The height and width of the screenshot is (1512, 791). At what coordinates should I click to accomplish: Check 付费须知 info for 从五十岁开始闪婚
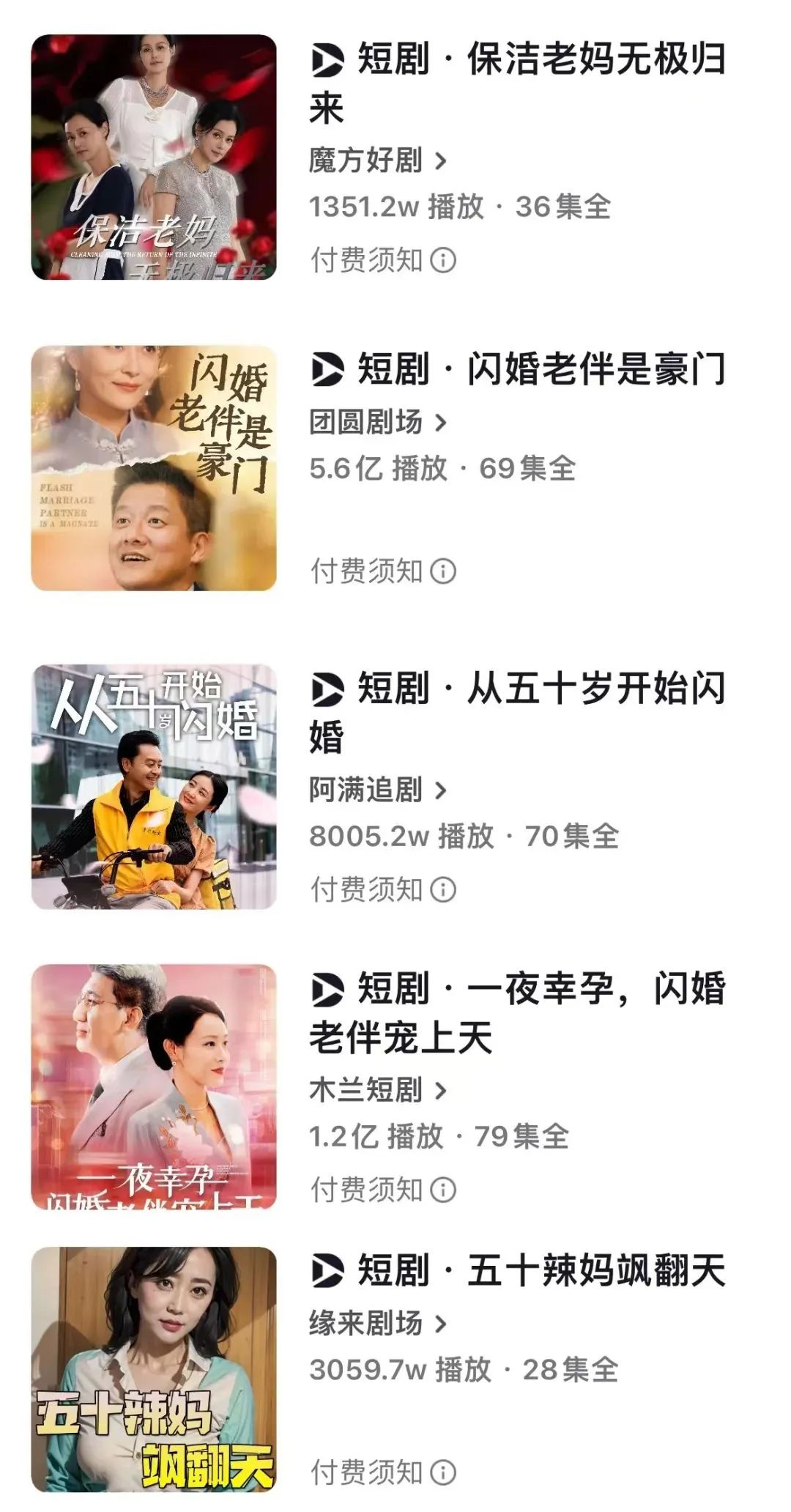383,890
